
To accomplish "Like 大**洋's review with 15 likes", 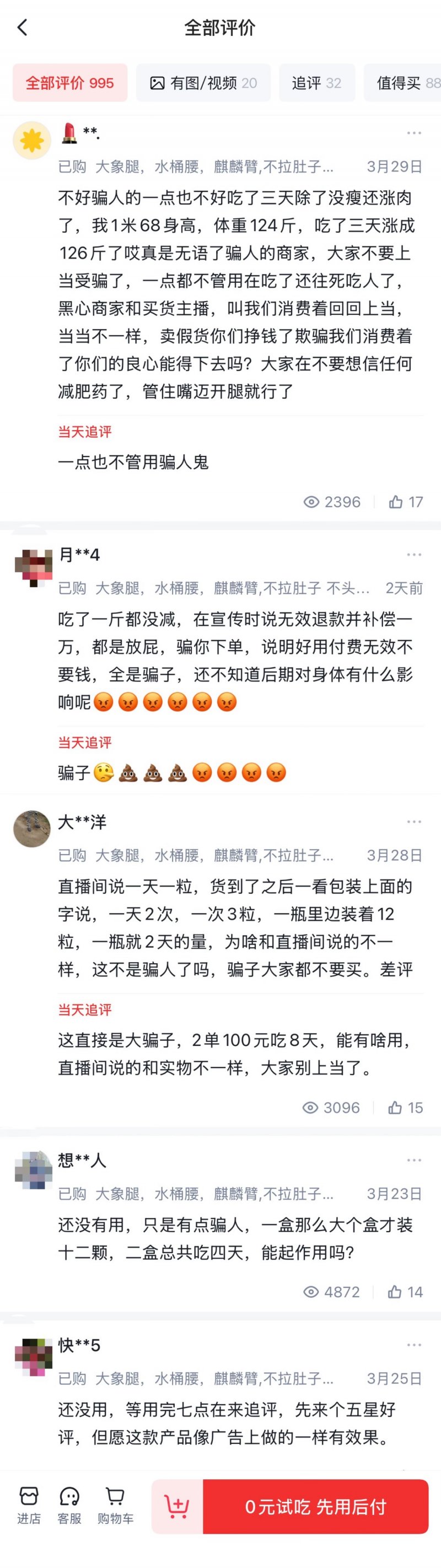I will click(x=405, y=1107).
